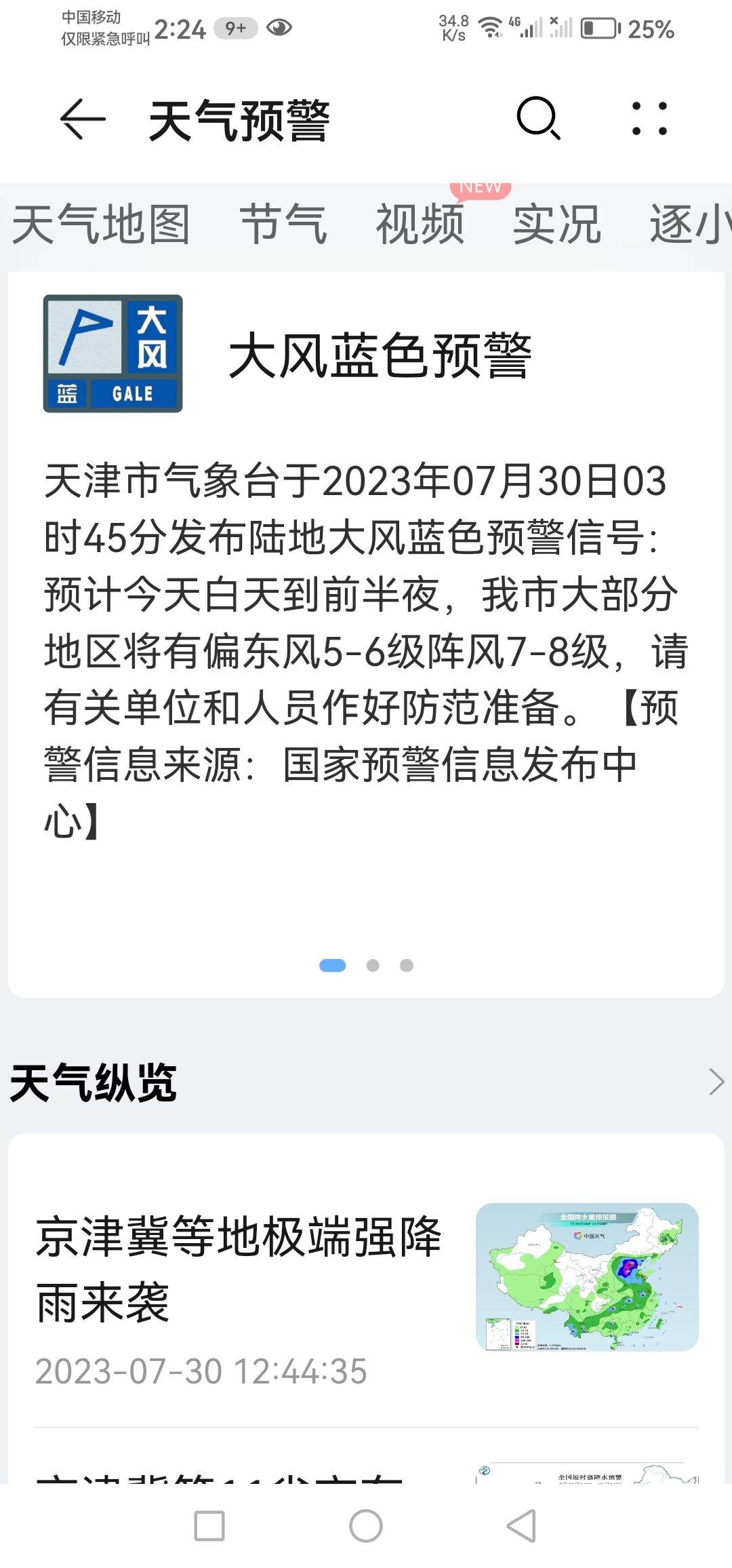Switch to the 天气地图 tab
Screen dimensions: 732x1568
[101, 224]
